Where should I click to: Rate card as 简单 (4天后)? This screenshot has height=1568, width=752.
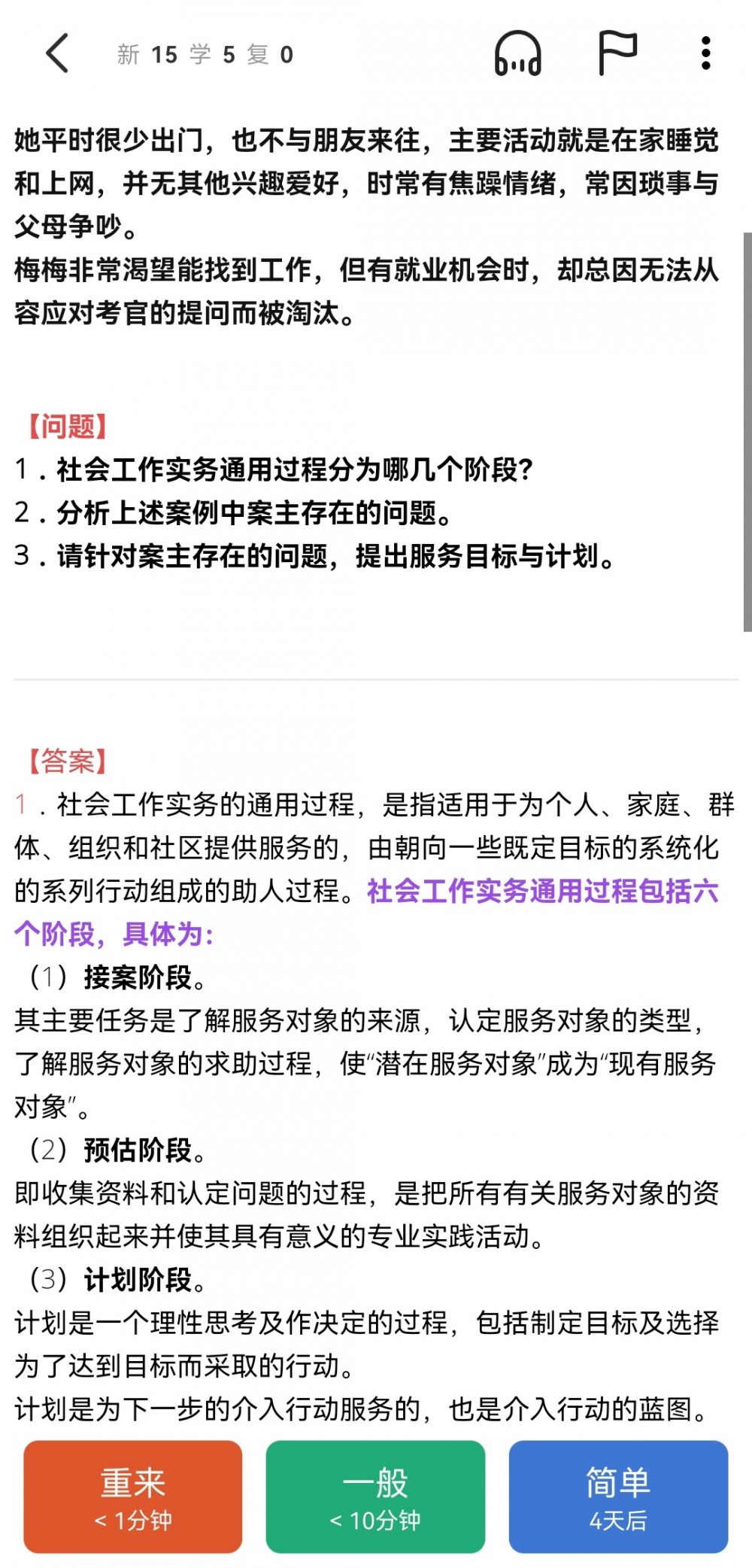coord(618,1497)
